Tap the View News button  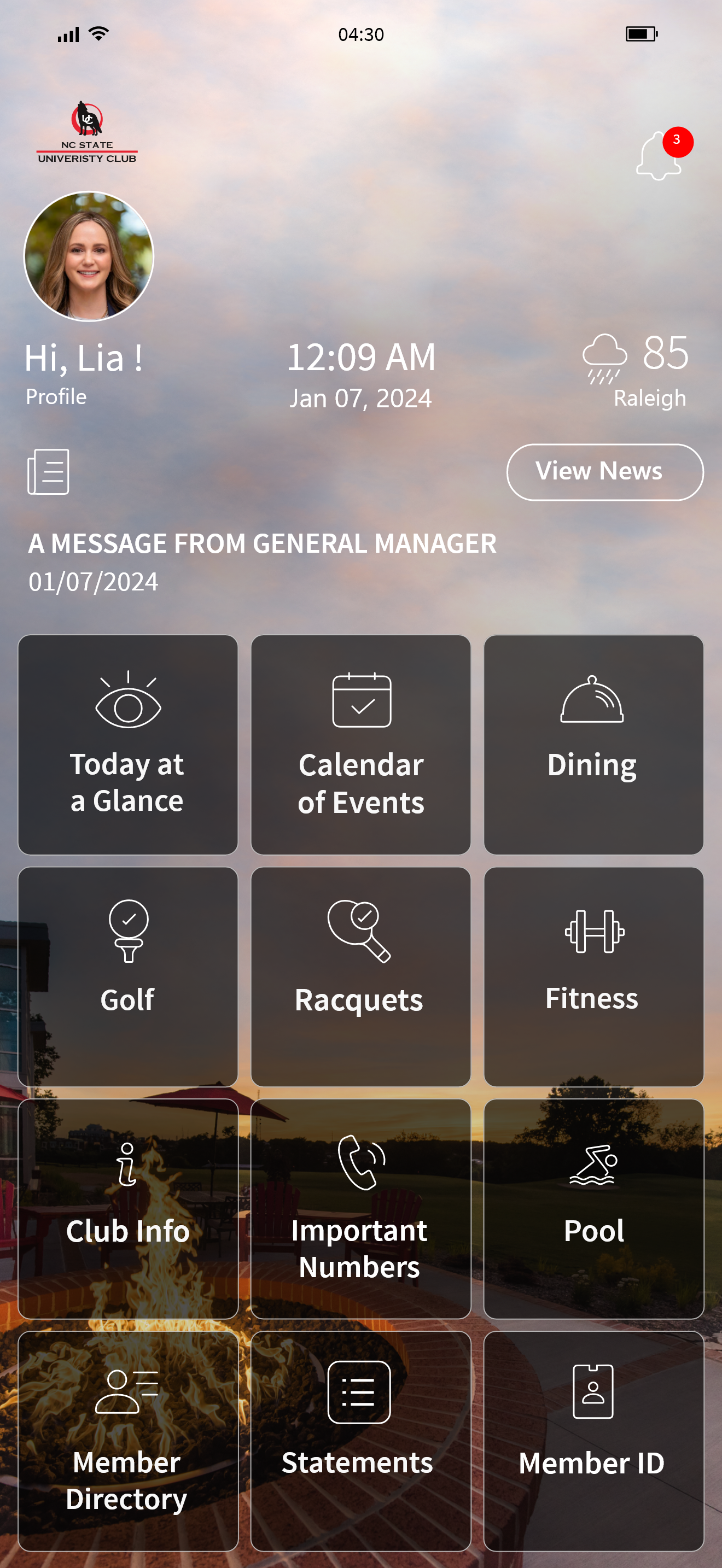pos(604,472)
